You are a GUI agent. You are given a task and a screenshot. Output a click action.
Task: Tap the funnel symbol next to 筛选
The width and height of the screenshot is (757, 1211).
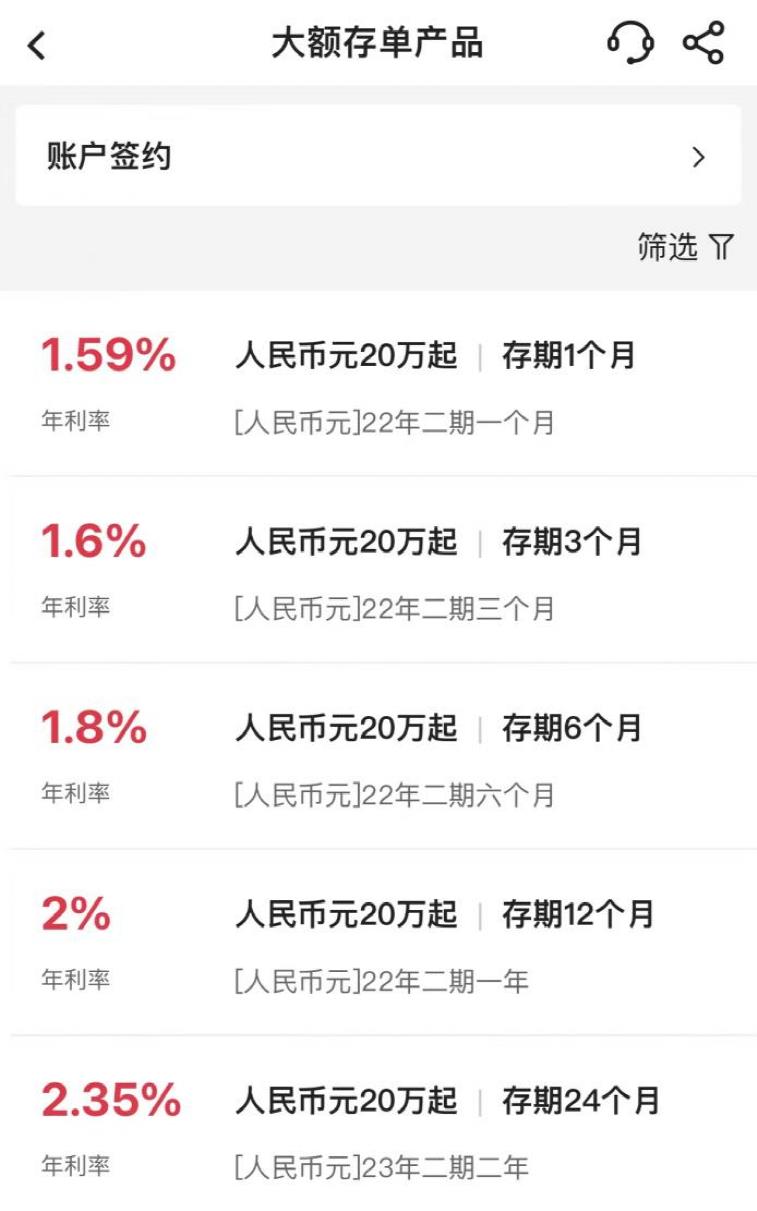722,245
